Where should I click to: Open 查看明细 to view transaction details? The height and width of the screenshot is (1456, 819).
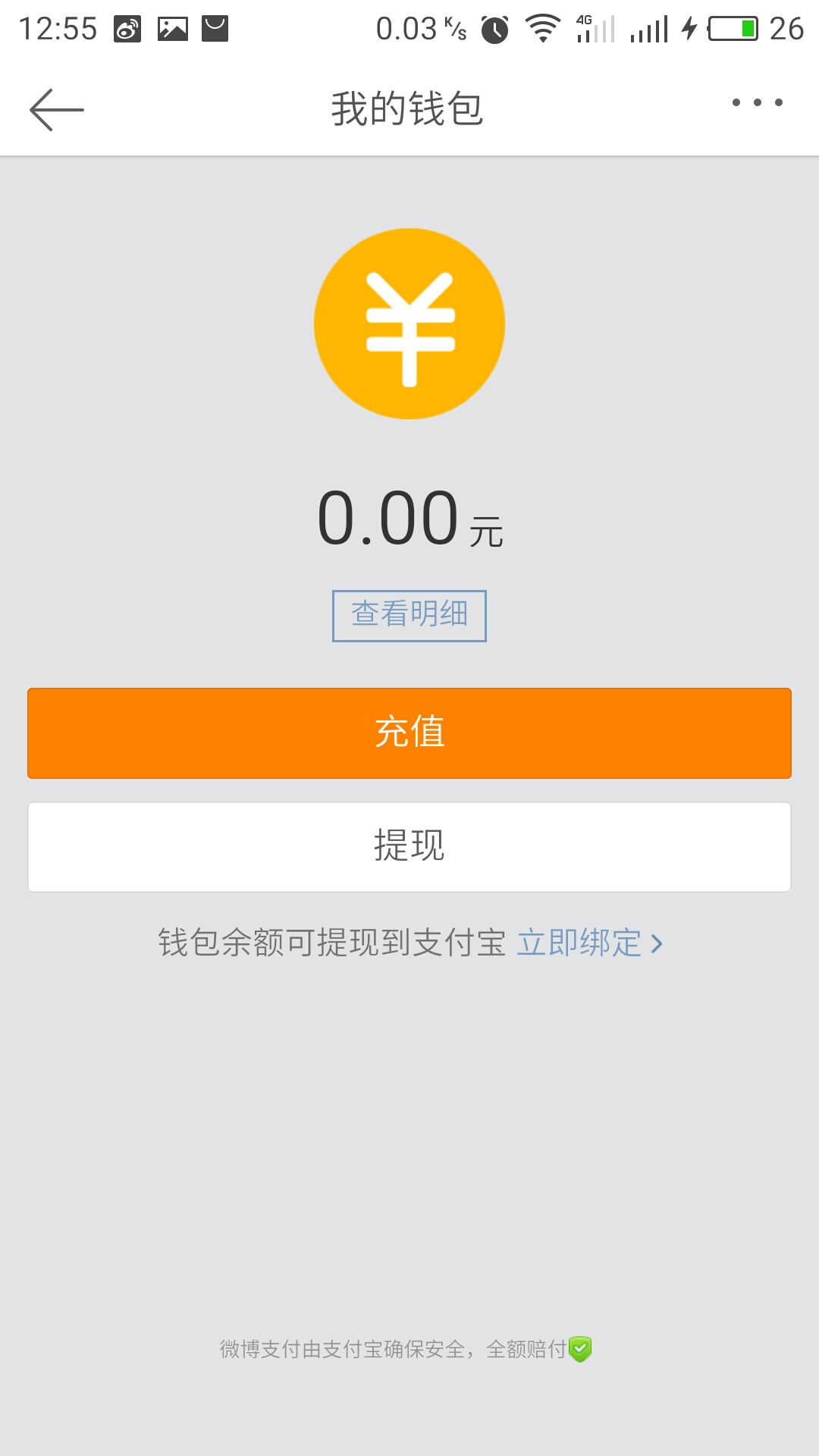pos(409,616)
